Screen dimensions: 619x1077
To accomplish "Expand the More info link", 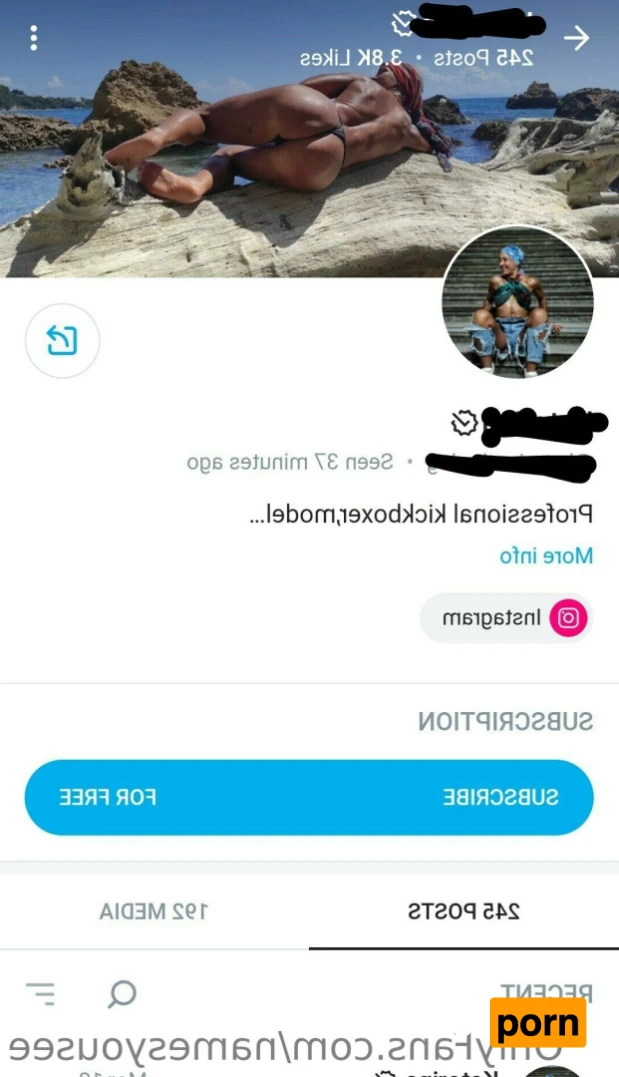I will click(x=546, y=555).
